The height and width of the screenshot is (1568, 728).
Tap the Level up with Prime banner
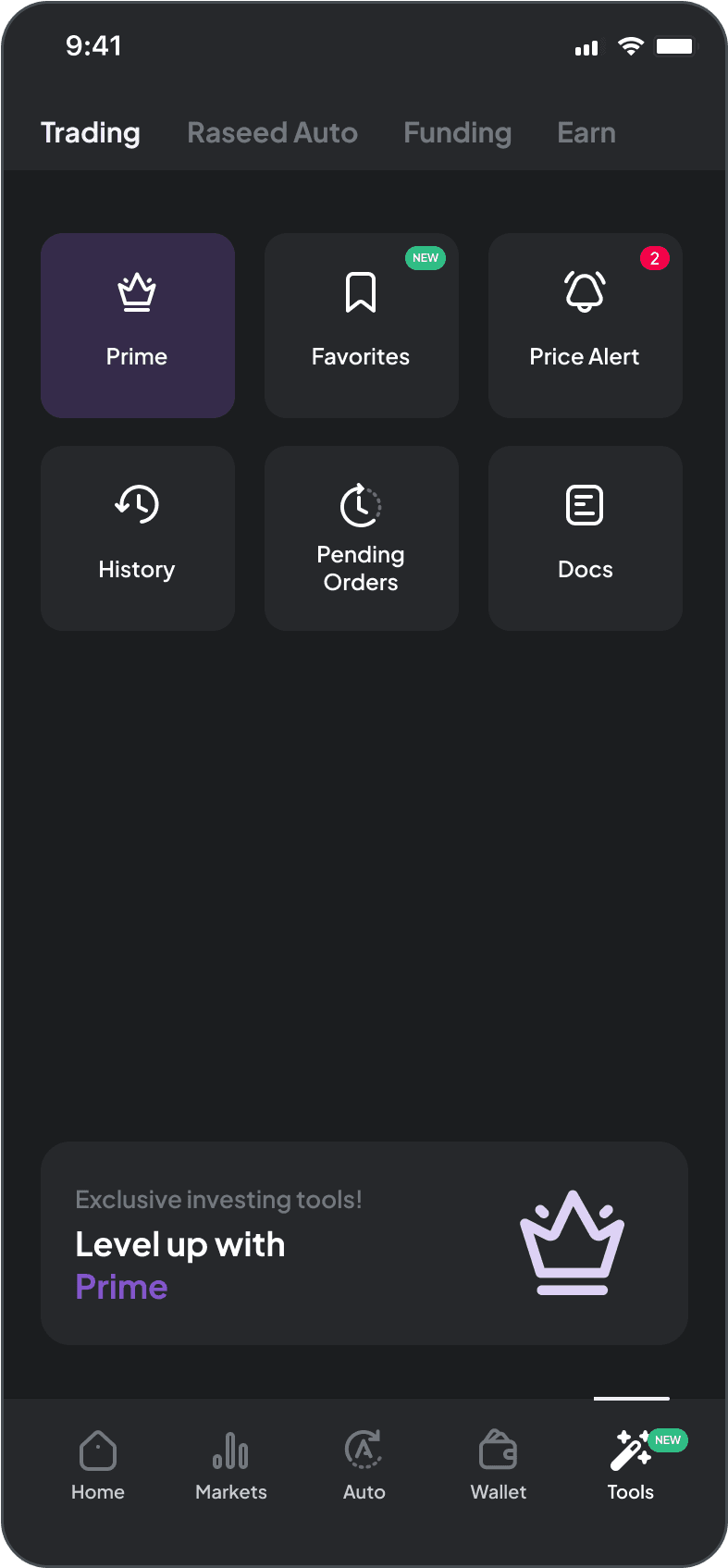[x=364, y=1242]
